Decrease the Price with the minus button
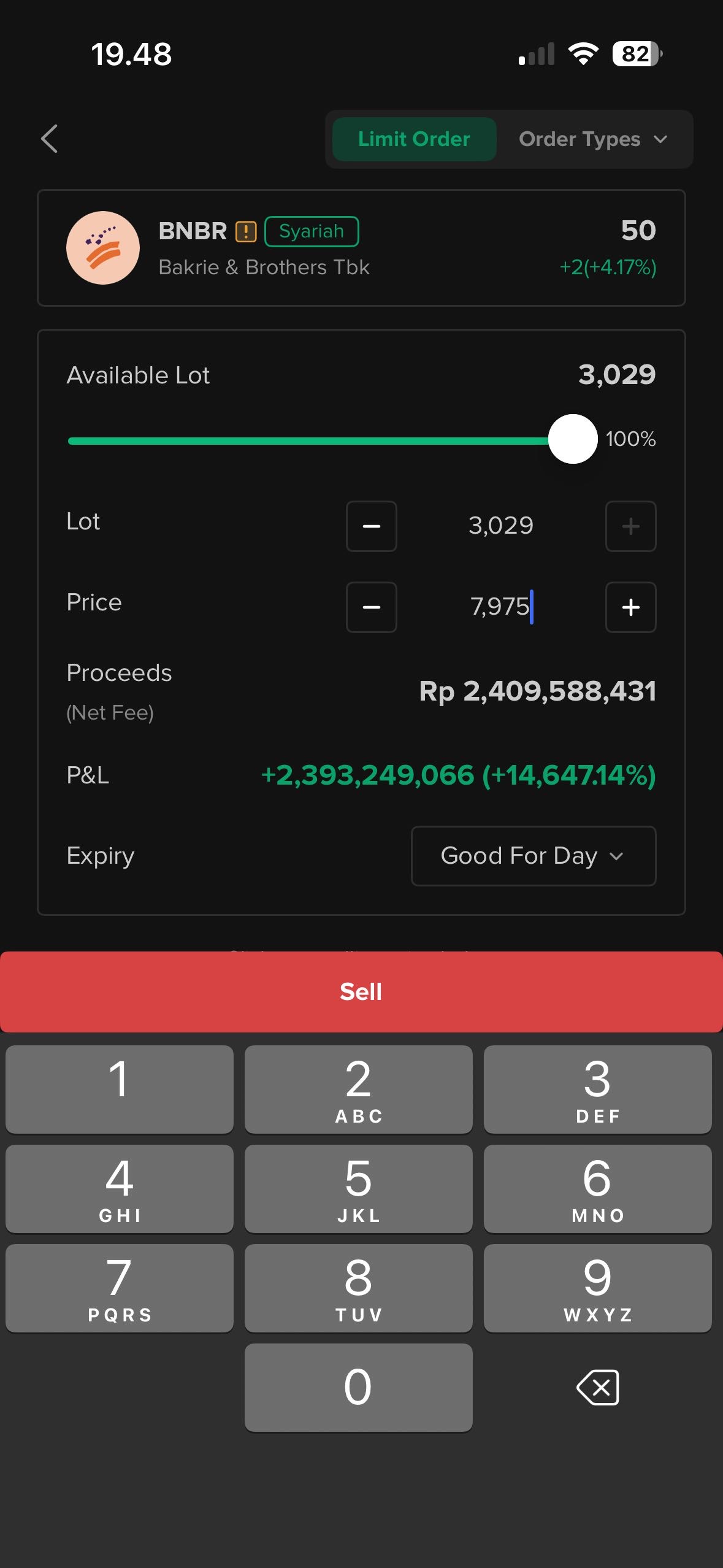The image size is (723, 1568). click(371, 607)
